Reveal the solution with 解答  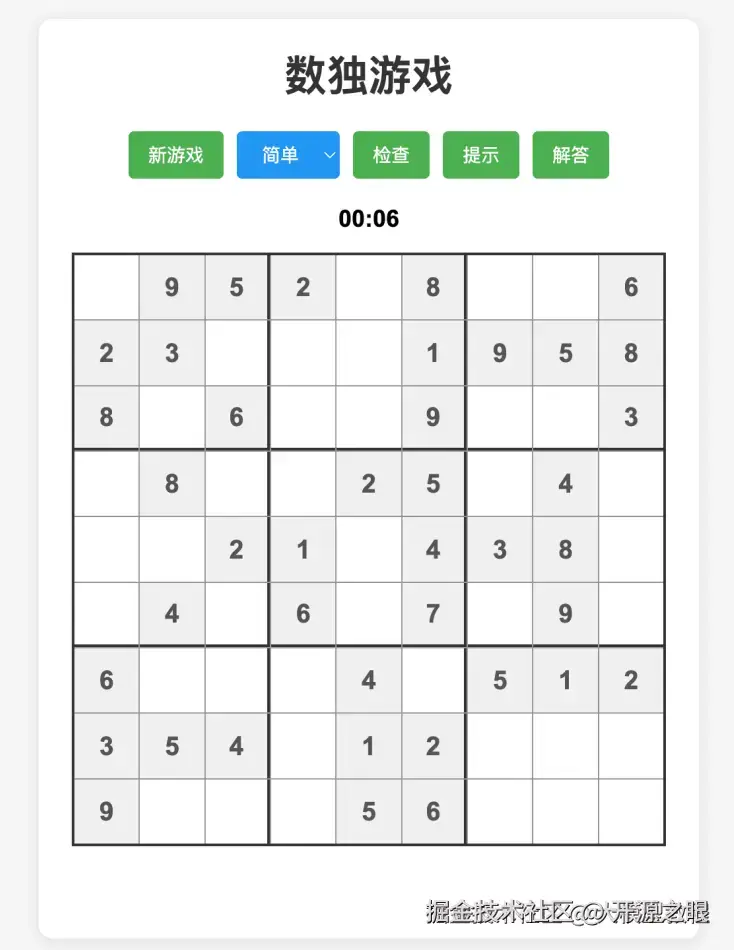570,155
